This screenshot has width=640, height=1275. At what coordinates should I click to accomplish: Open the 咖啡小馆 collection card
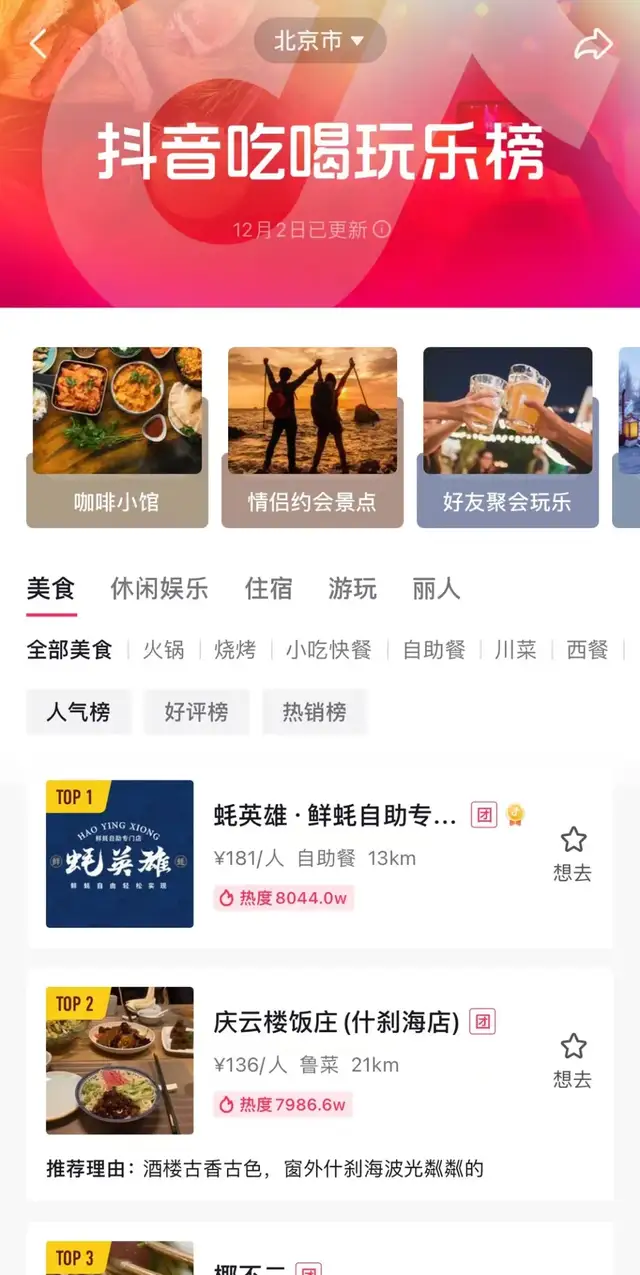117,438
